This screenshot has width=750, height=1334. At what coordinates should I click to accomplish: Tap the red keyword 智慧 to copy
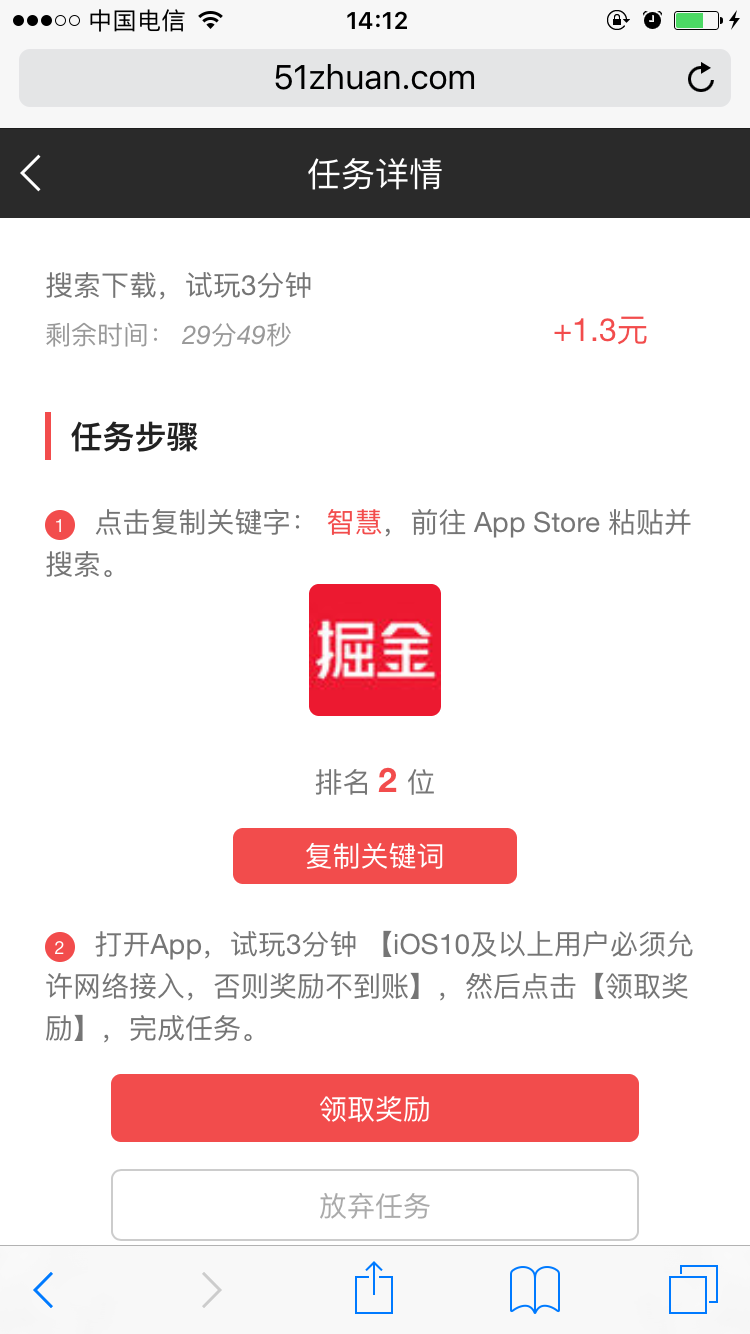(x=354, y=523)
